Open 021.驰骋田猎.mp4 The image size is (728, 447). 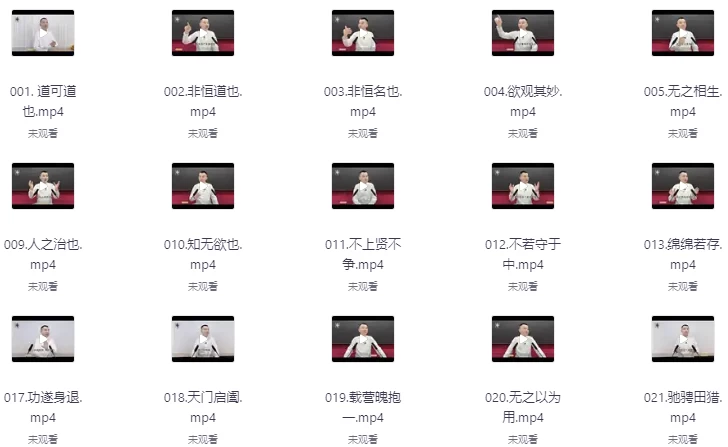click(683, 339)
